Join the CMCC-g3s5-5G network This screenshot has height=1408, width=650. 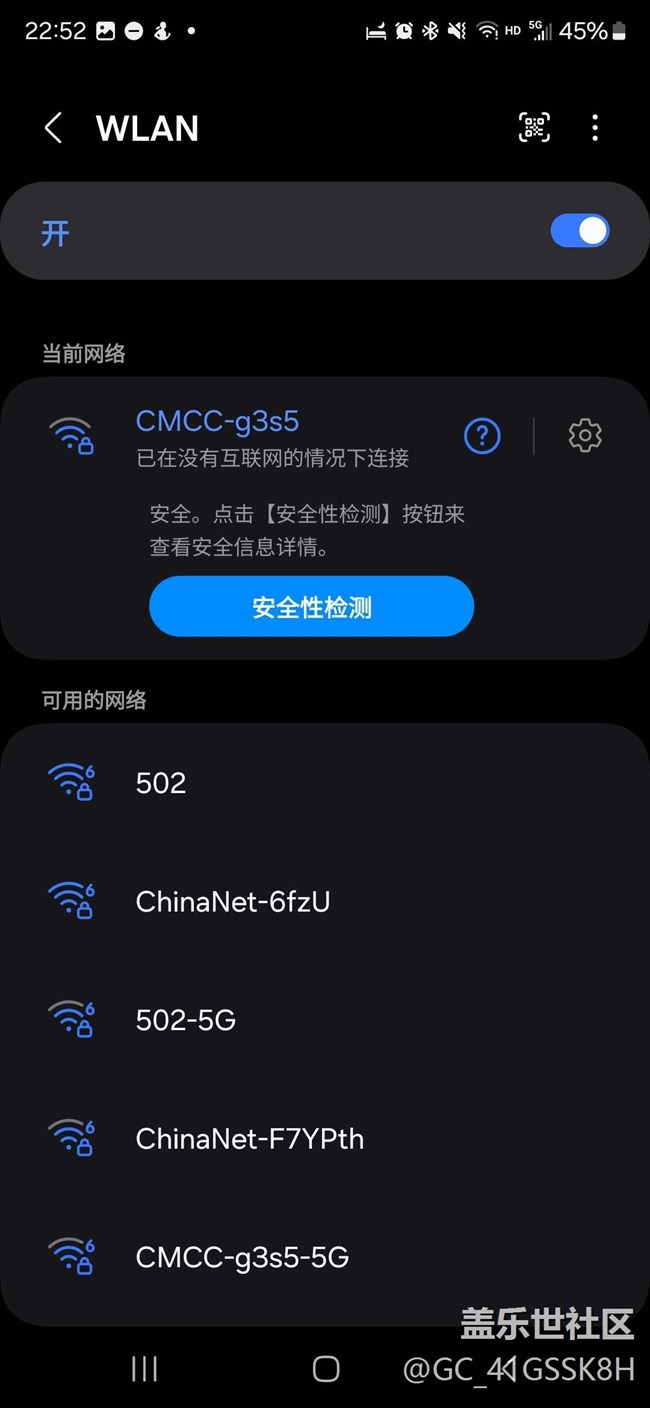325,1257
